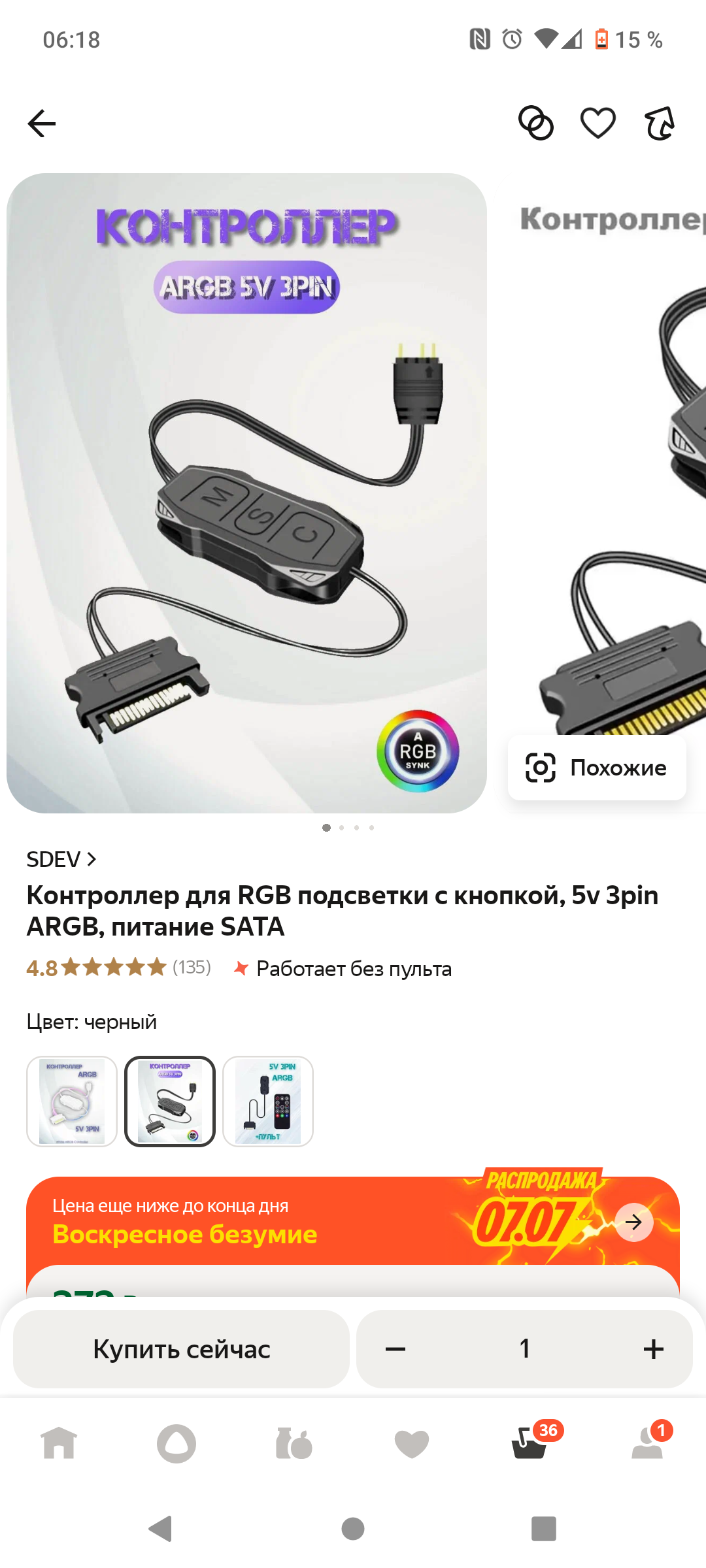This screenshot has height=1568, width=706.
Task: Open the product comparison icon
Action: pos(535,123)
